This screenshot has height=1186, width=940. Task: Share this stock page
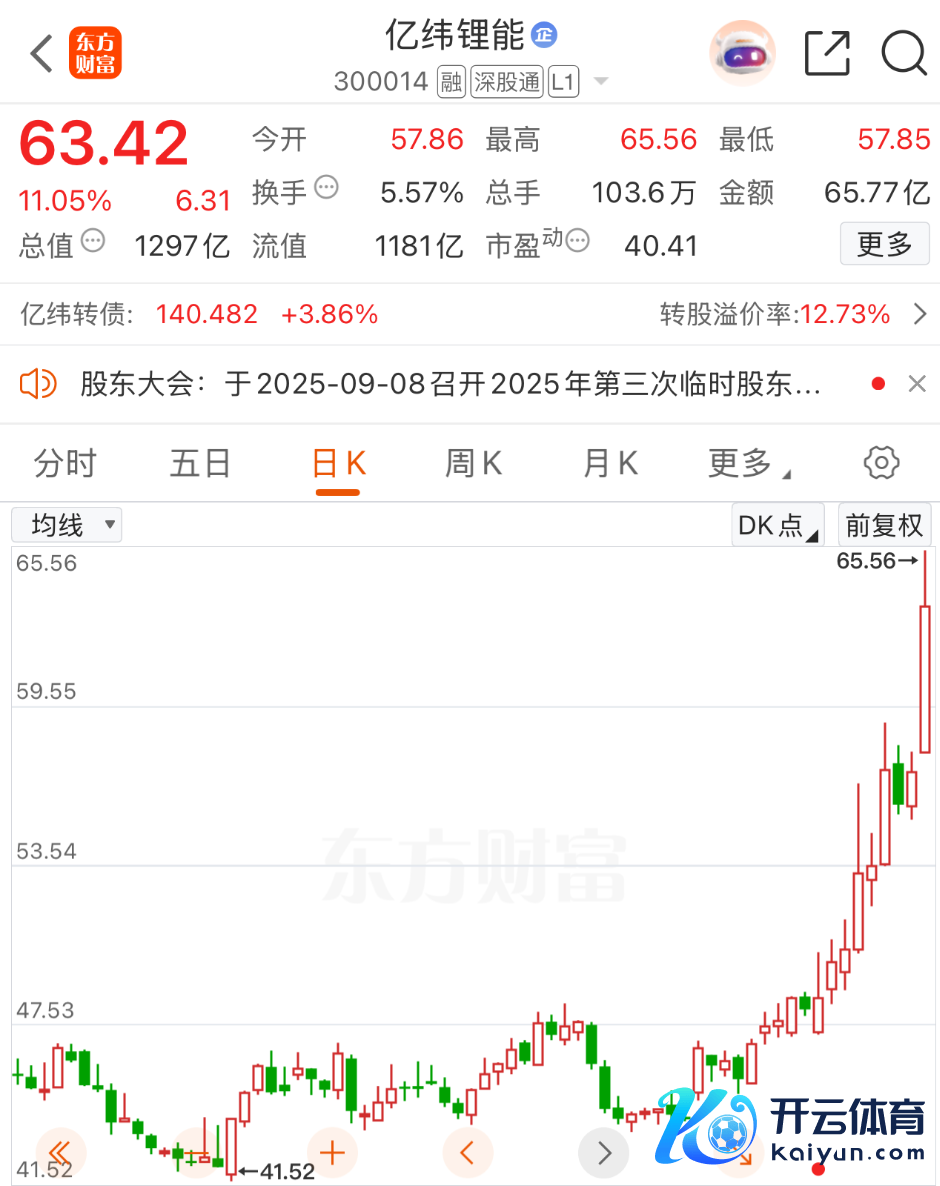tap(827, 53)
